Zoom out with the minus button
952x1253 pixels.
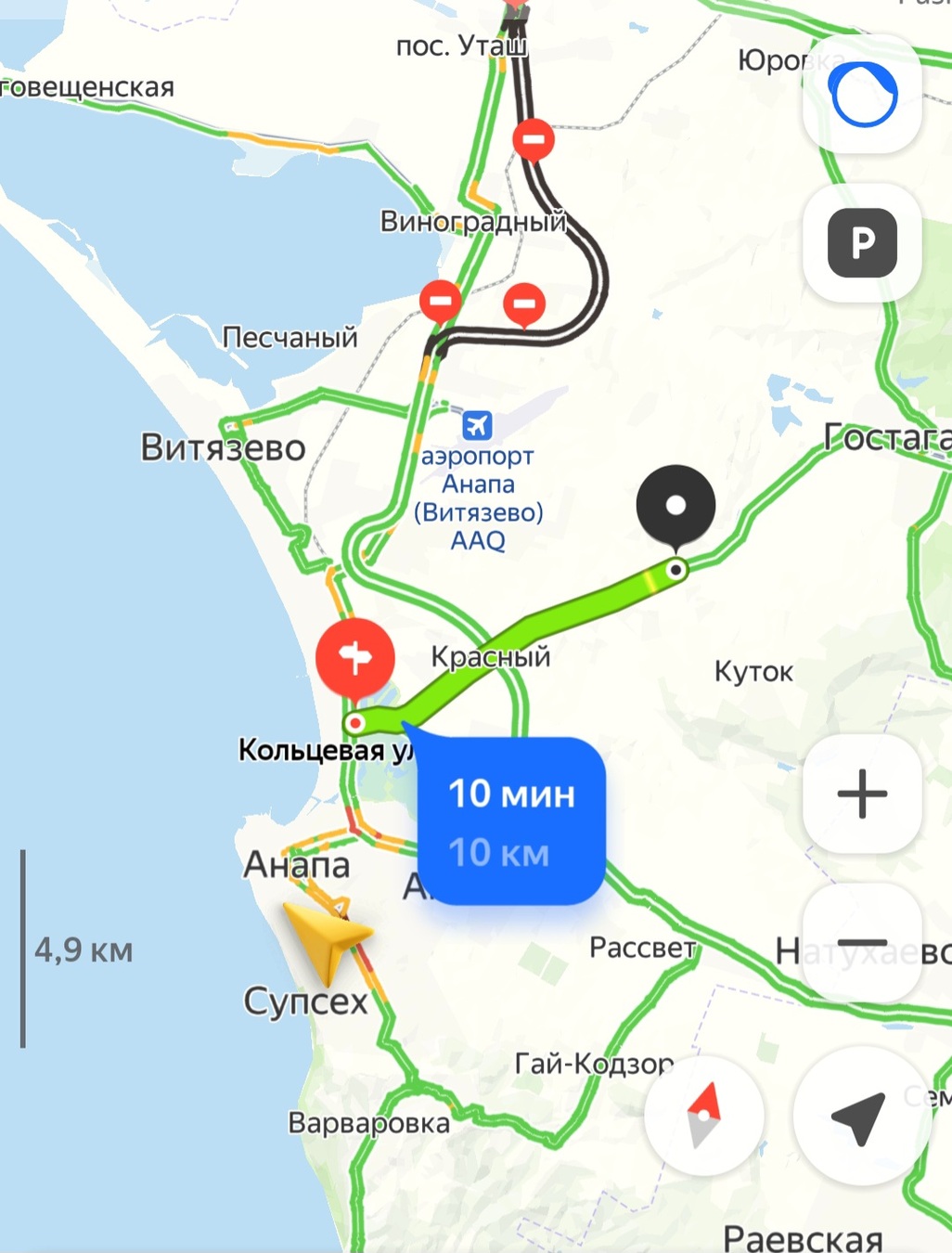coord(863,943)
